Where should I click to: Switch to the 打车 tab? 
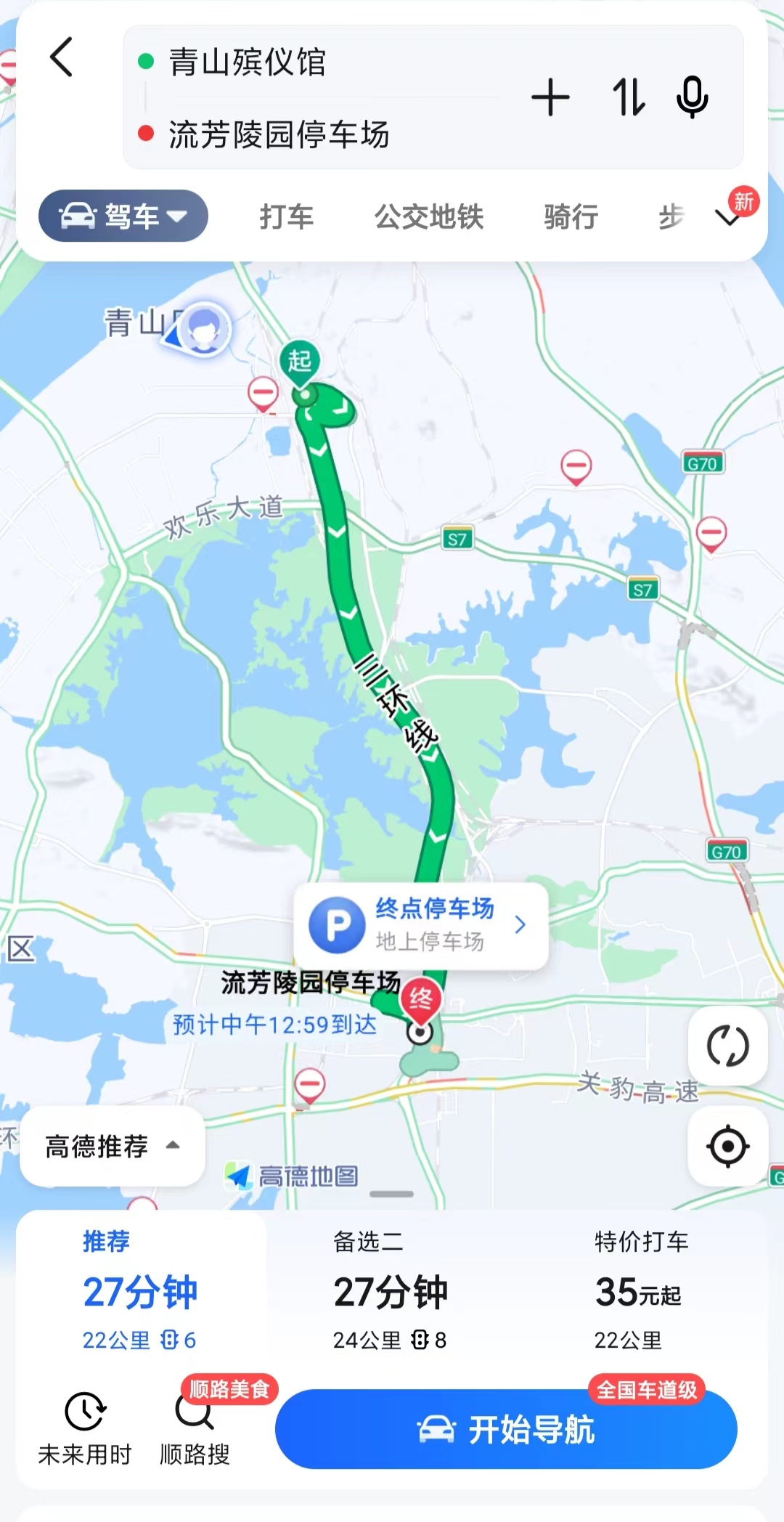pos(287,216)
